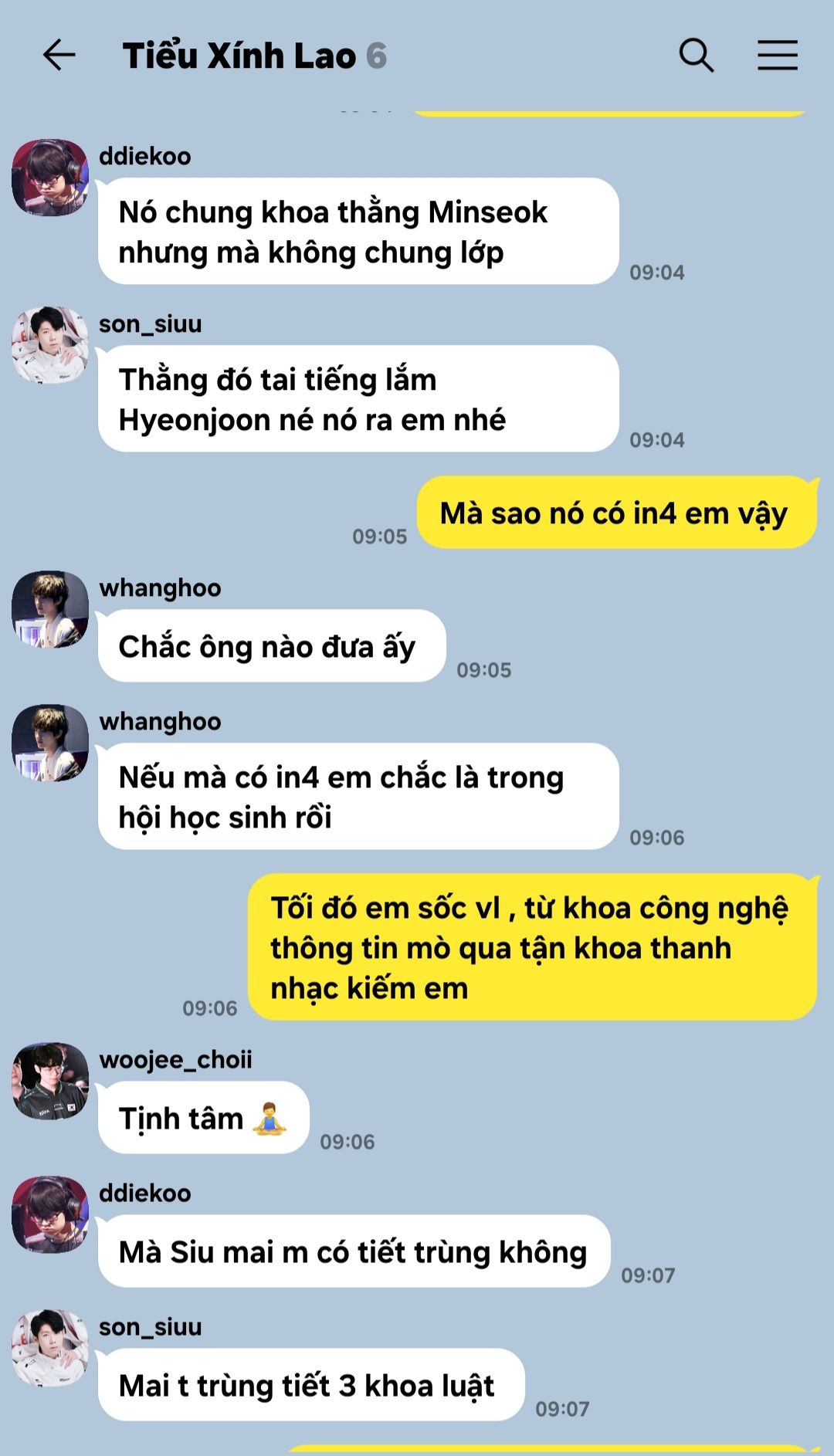
Task: View ddiekoo's avatar beside the Minseok message
Action: 50,178
